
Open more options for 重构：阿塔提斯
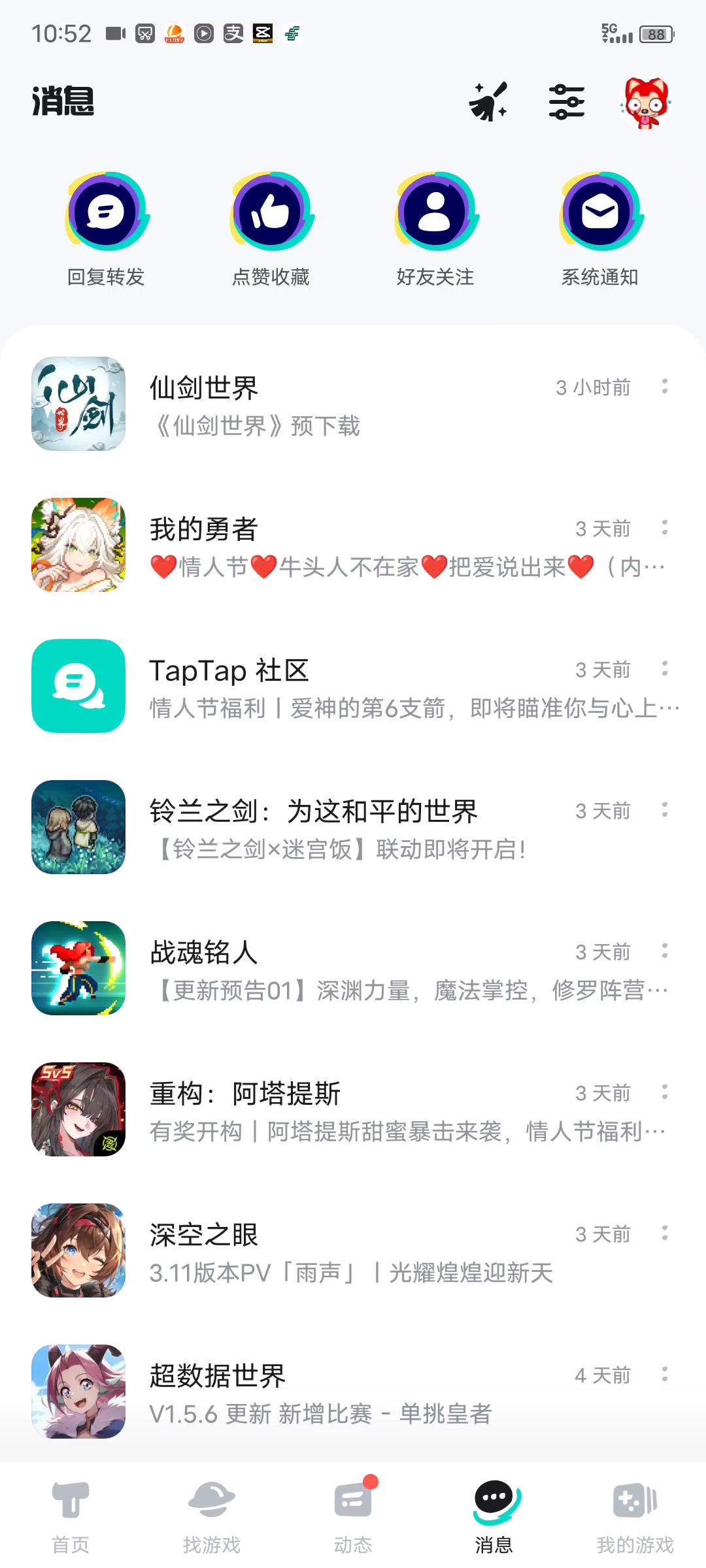665,1092
